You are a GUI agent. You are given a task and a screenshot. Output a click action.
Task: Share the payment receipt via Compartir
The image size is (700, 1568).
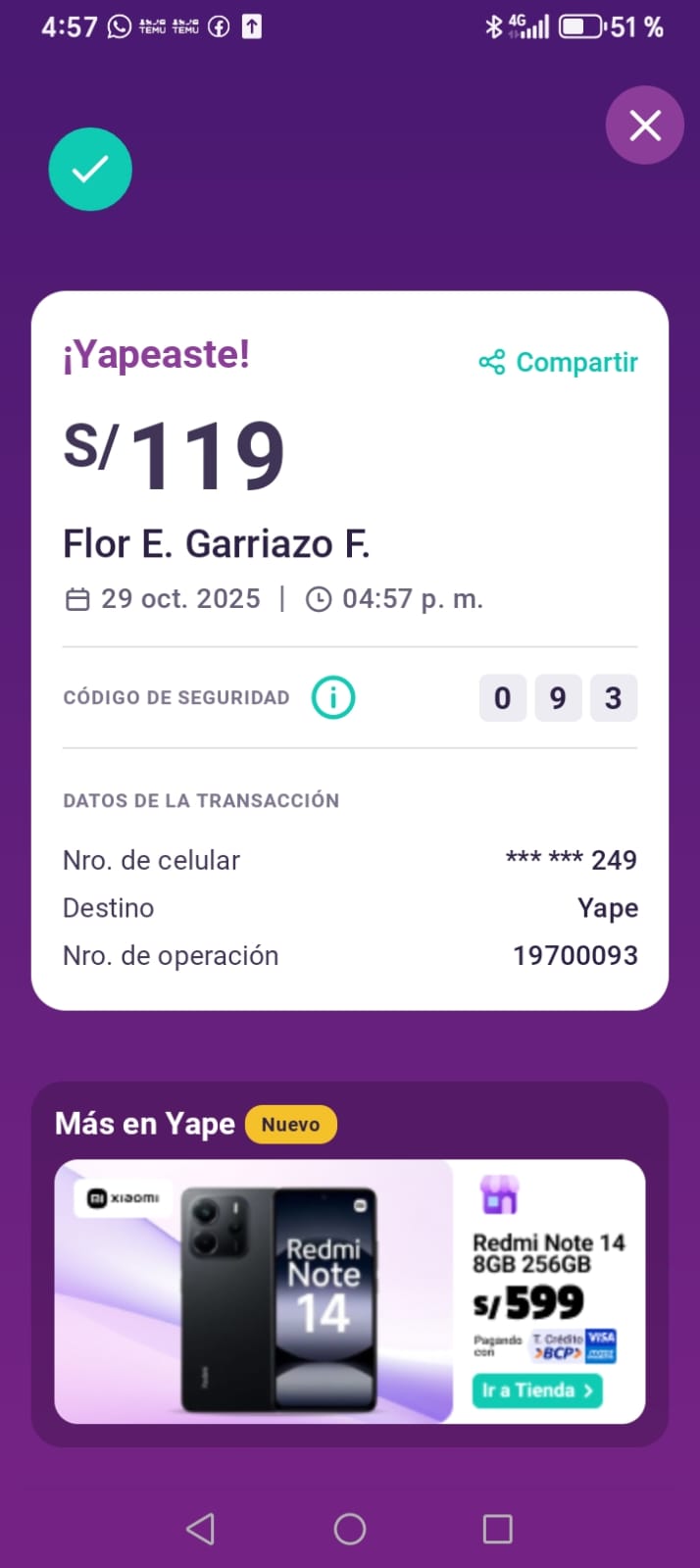click(x=559, y=363)
